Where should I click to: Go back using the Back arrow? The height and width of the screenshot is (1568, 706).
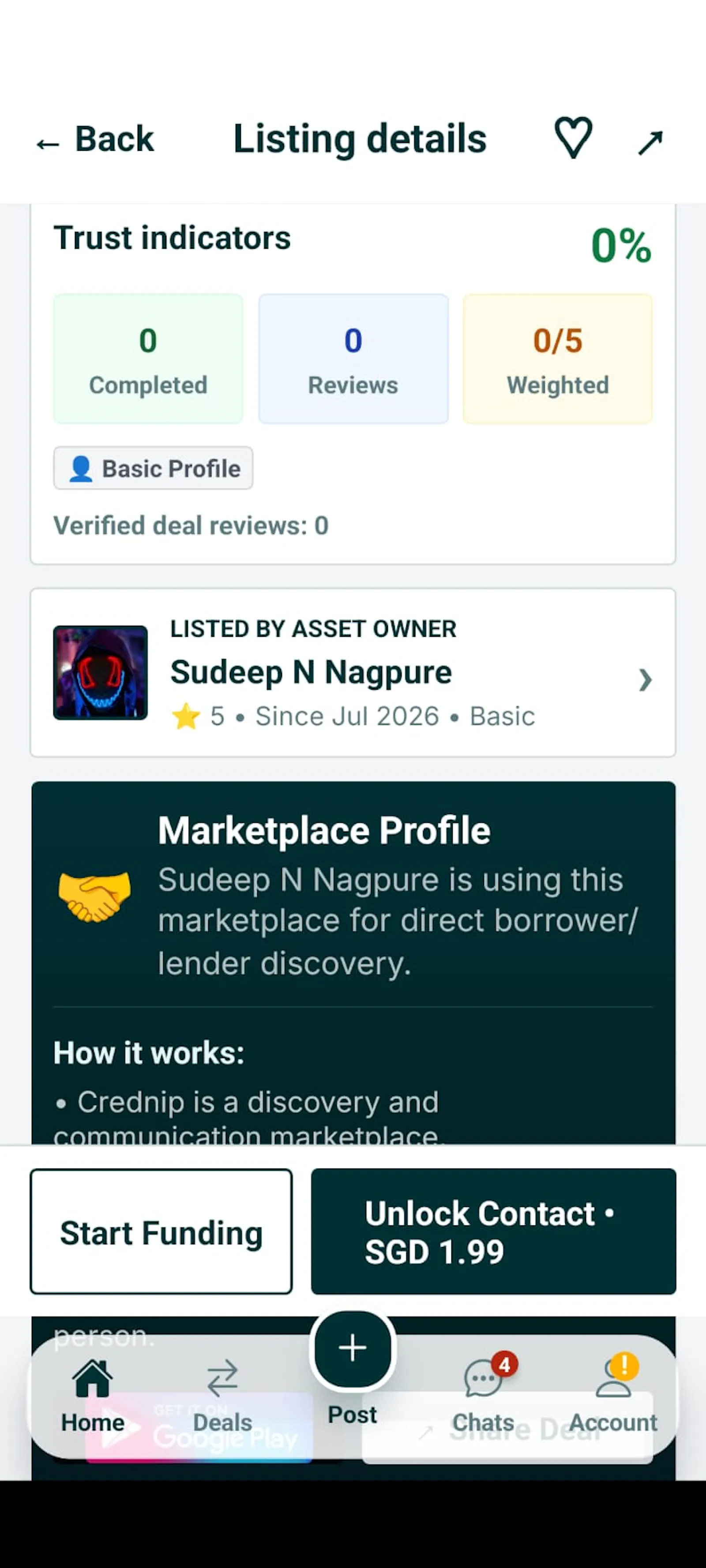click(x=94, y=139)
